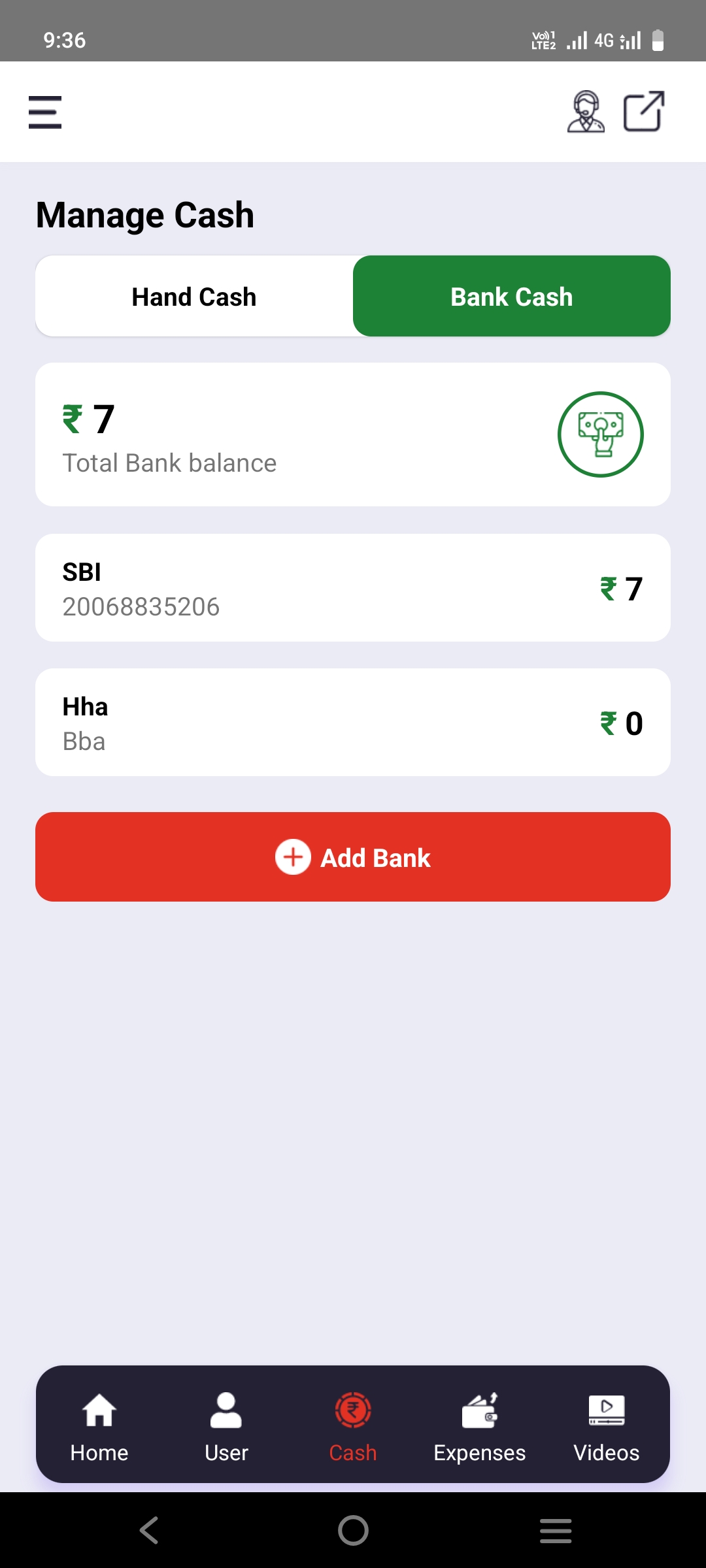Select the Bank Cash tab
The image size is (706, 1568).
click(512, 297)
